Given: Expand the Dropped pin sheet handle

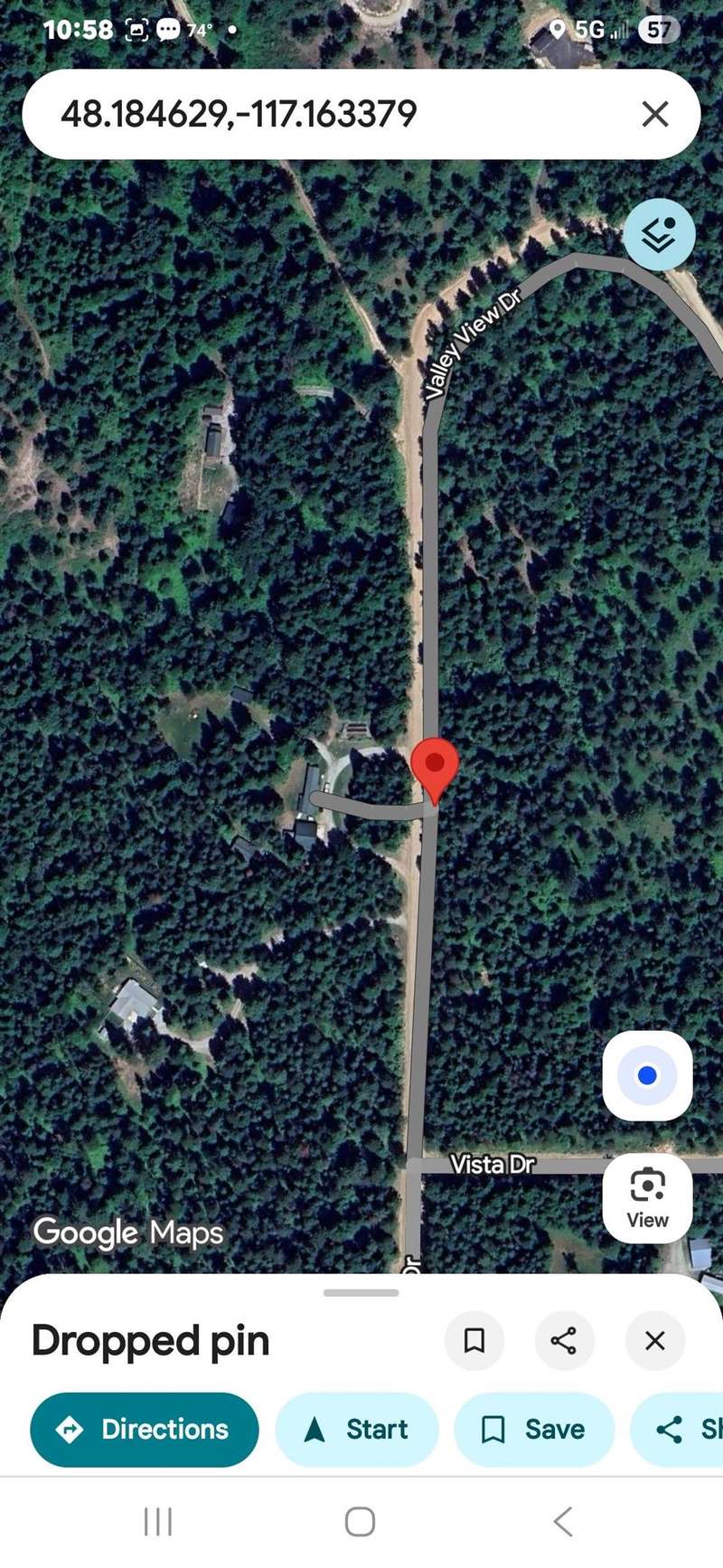Looking at the screenshot, I should click(361, 1293).
